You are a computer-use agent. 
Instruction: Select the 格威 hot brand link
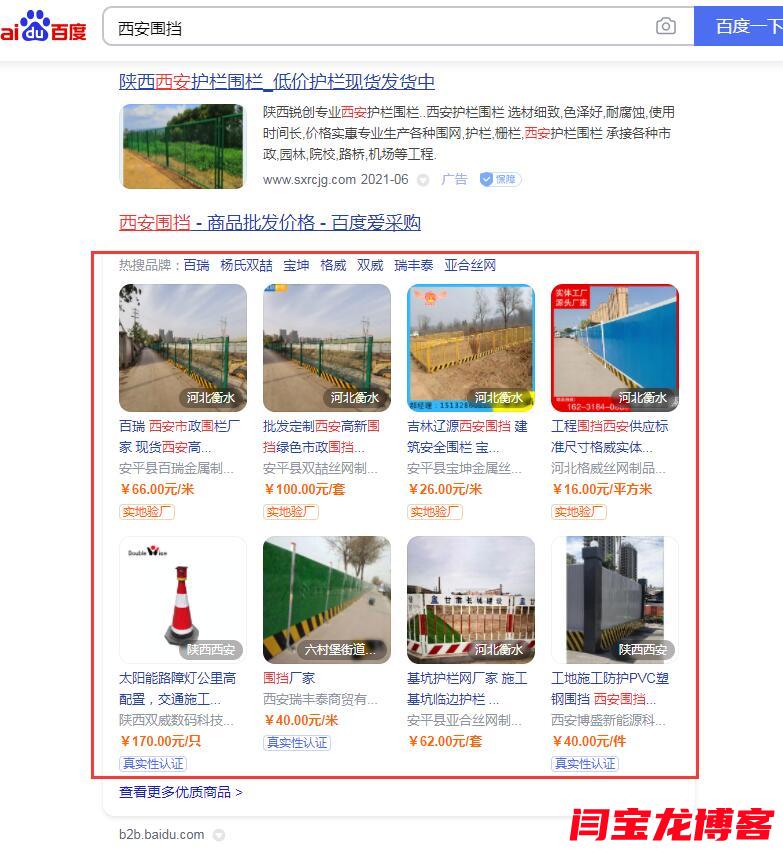tap(333, 265)
